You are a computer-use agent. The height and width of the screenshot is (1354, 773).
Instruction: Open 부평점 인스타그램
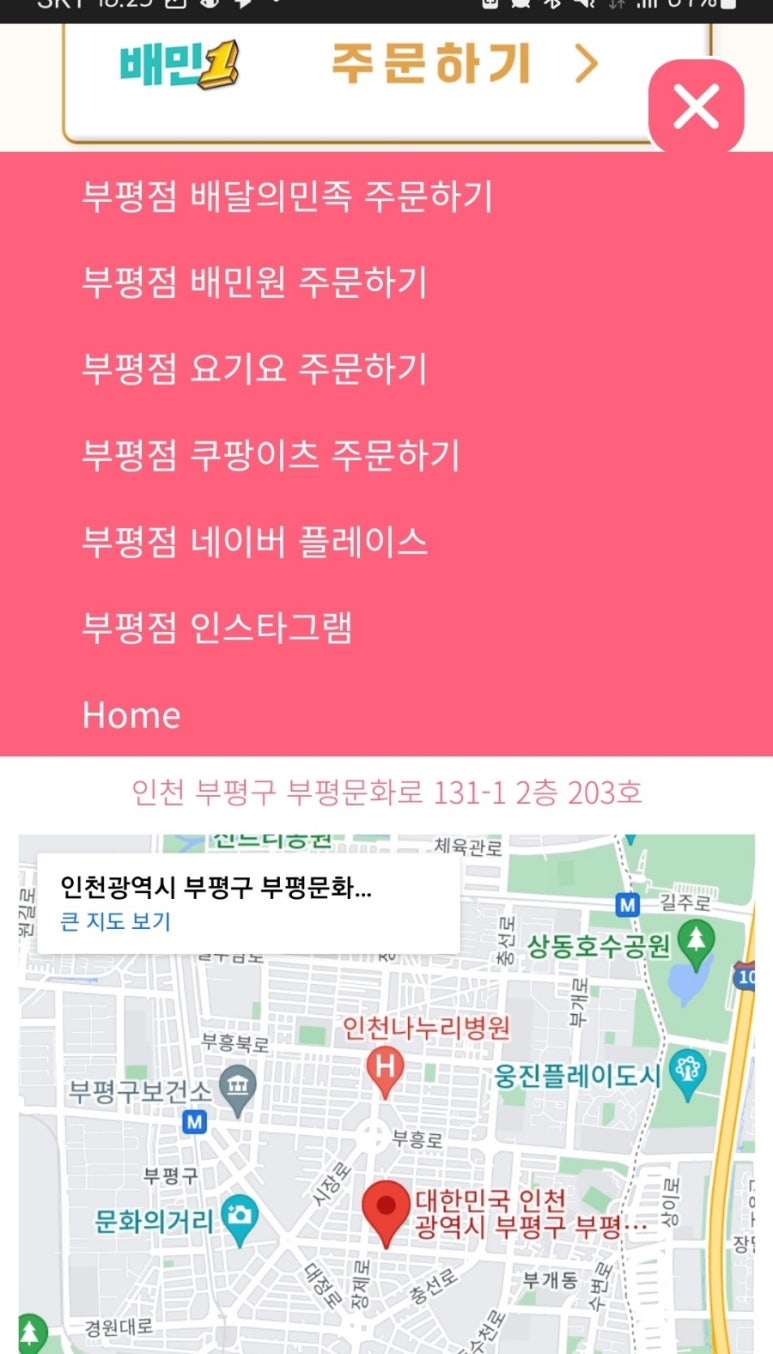coord(216,628)
